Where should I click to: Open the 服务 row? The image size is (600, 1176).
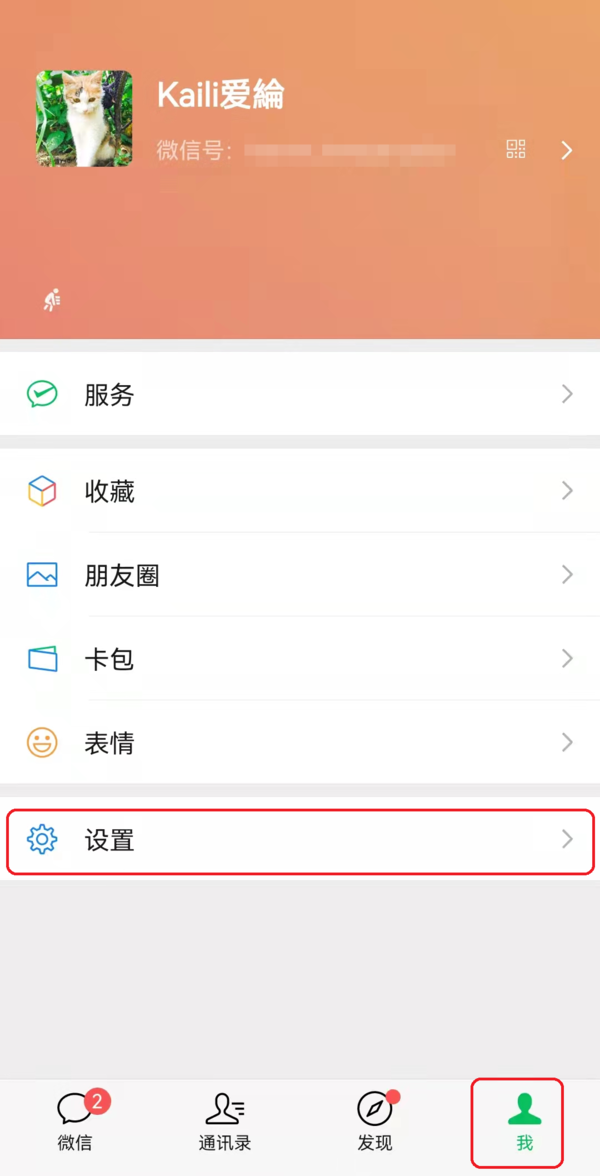click(x=300, y=394)
